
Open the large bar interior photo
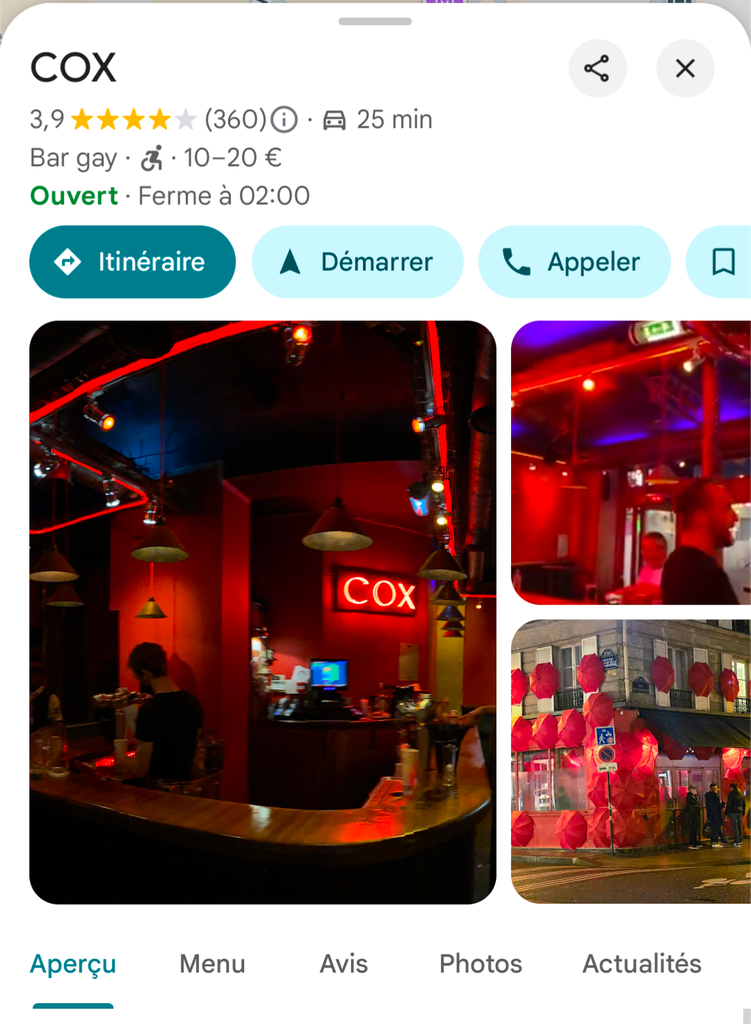click(x=262, y=612)
